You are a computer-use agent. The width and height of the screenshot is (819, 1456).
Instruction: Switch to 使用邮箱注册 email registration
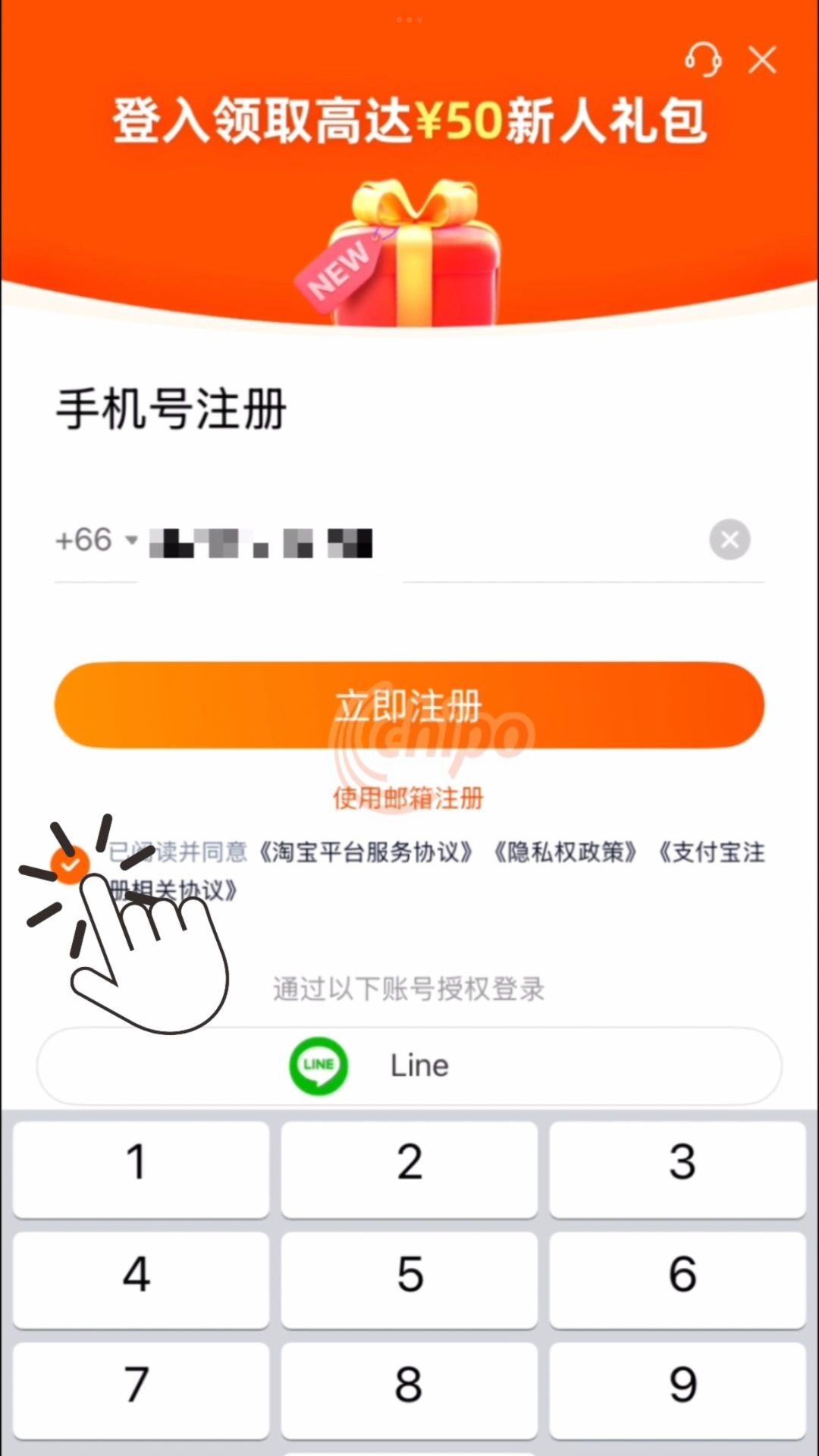pos(408,798)
